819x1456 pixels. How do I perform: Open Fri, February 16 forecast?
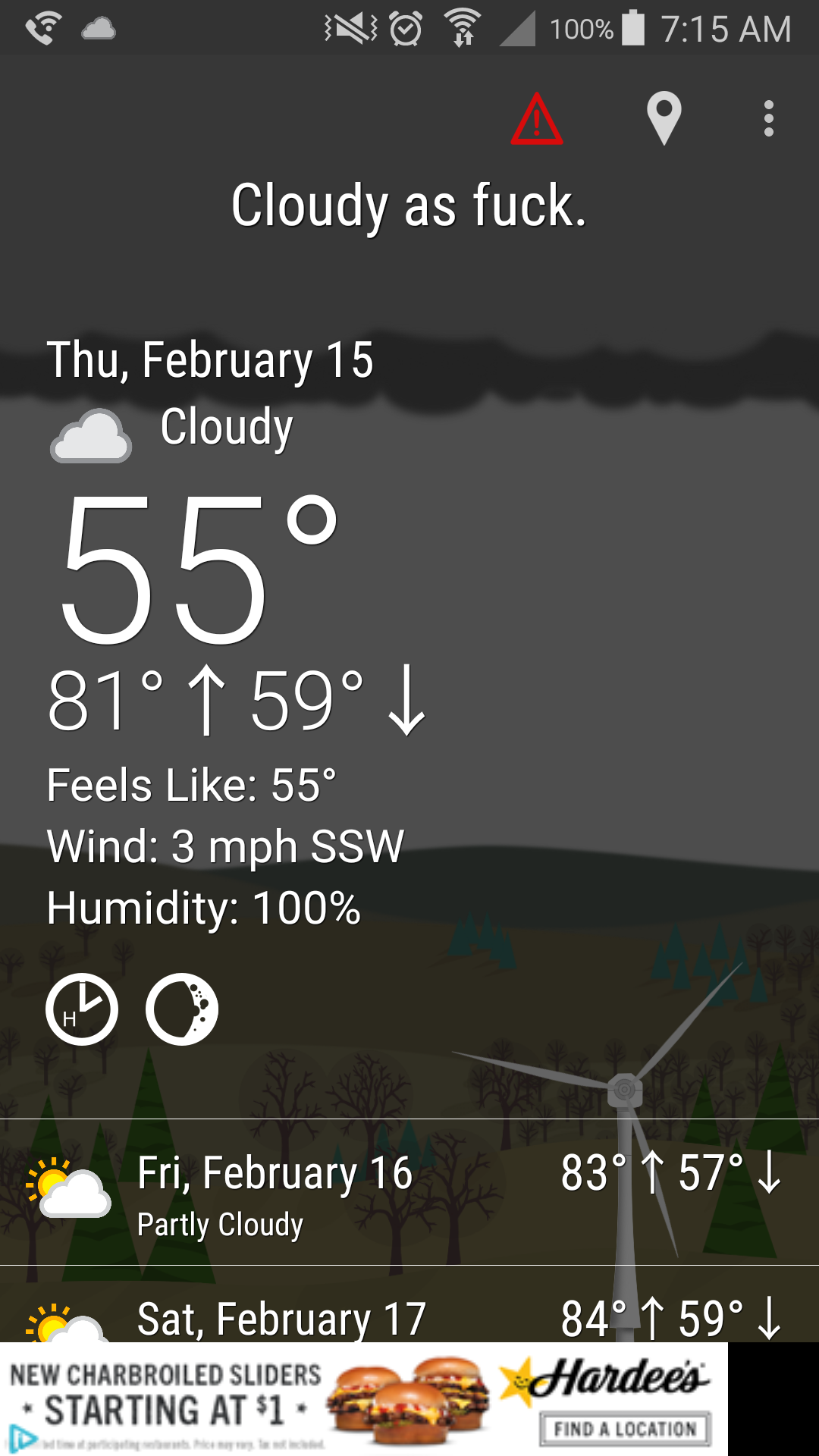tap(409, 1192)
